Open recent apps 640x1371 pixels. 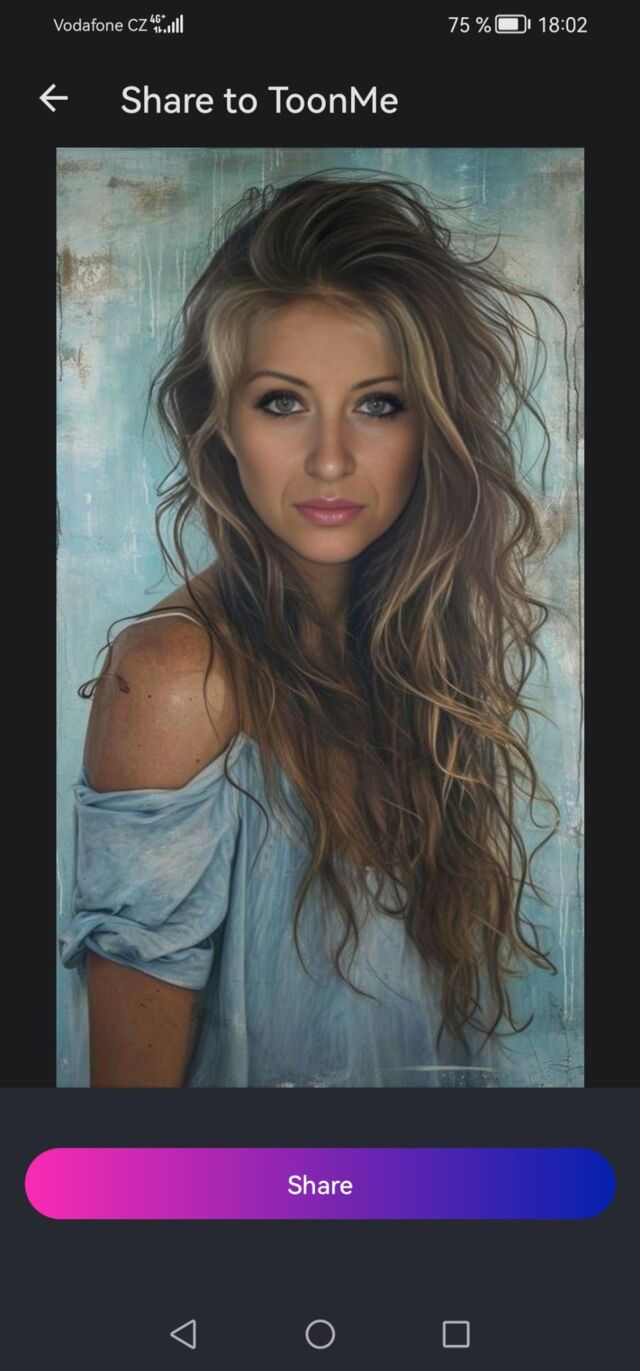pyautogui.click(x=456, y=1333)
